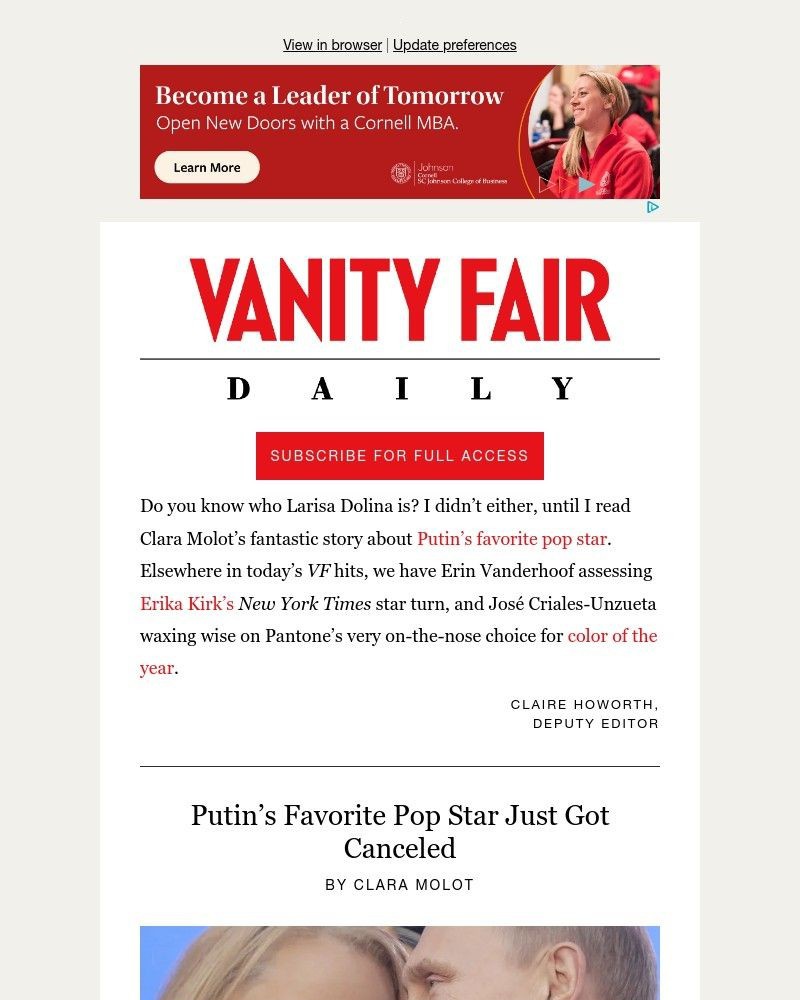Screen dimensions: 800x1000
Task: Open Update preferences
Action: click(454, 45)
